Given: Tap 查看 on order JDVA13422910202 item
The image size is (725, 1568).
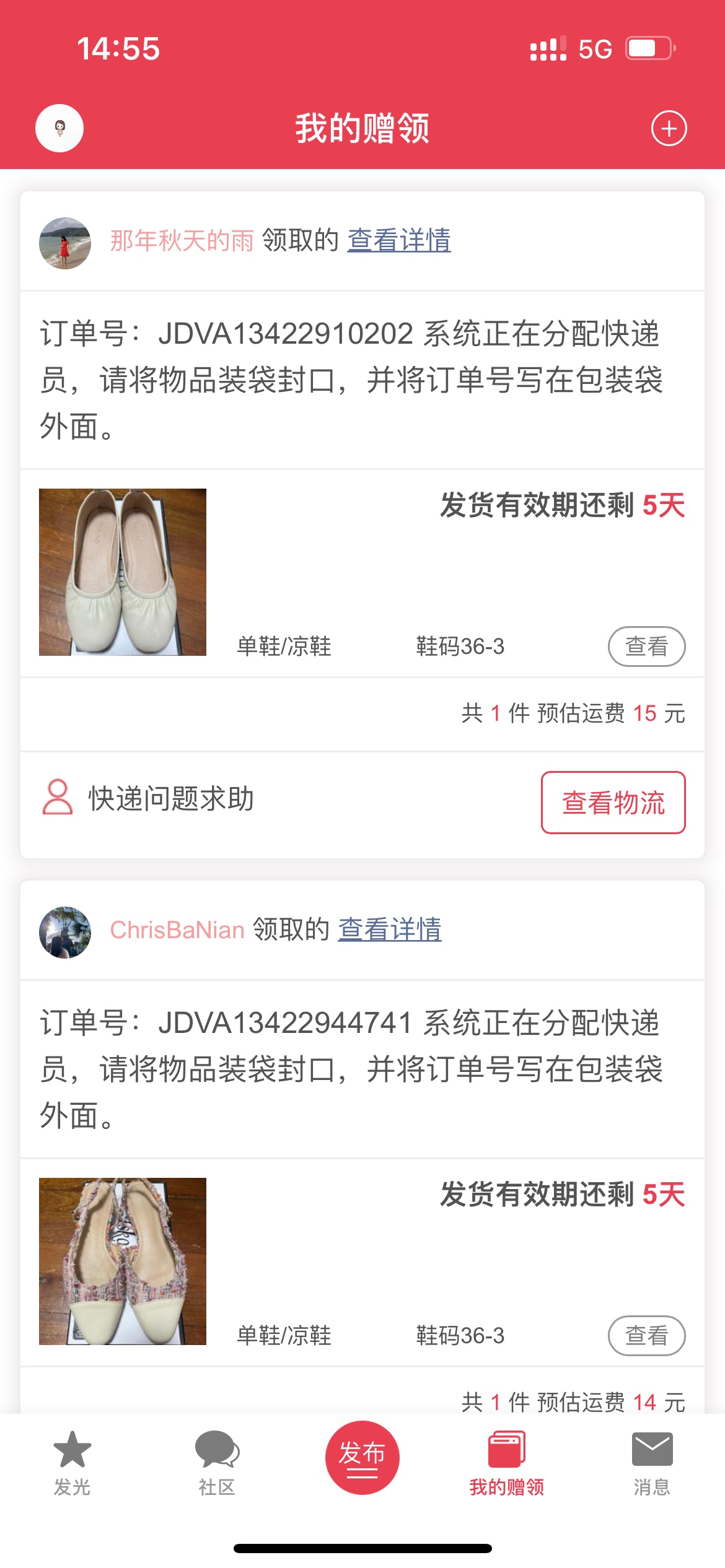Looking at the screenshot, I should point(646,647).
